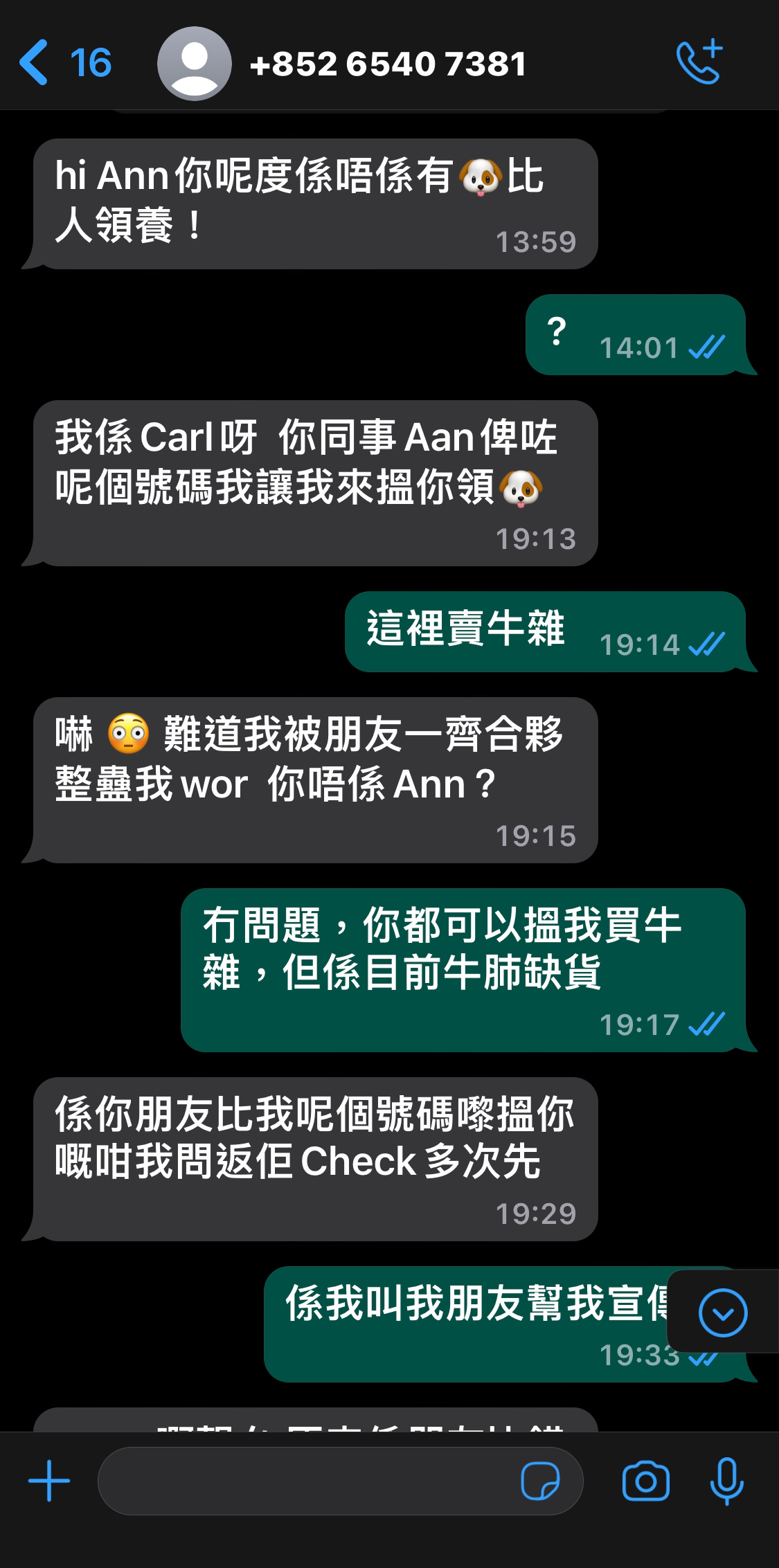Go back to the chat list

click(x=64, y=63)
